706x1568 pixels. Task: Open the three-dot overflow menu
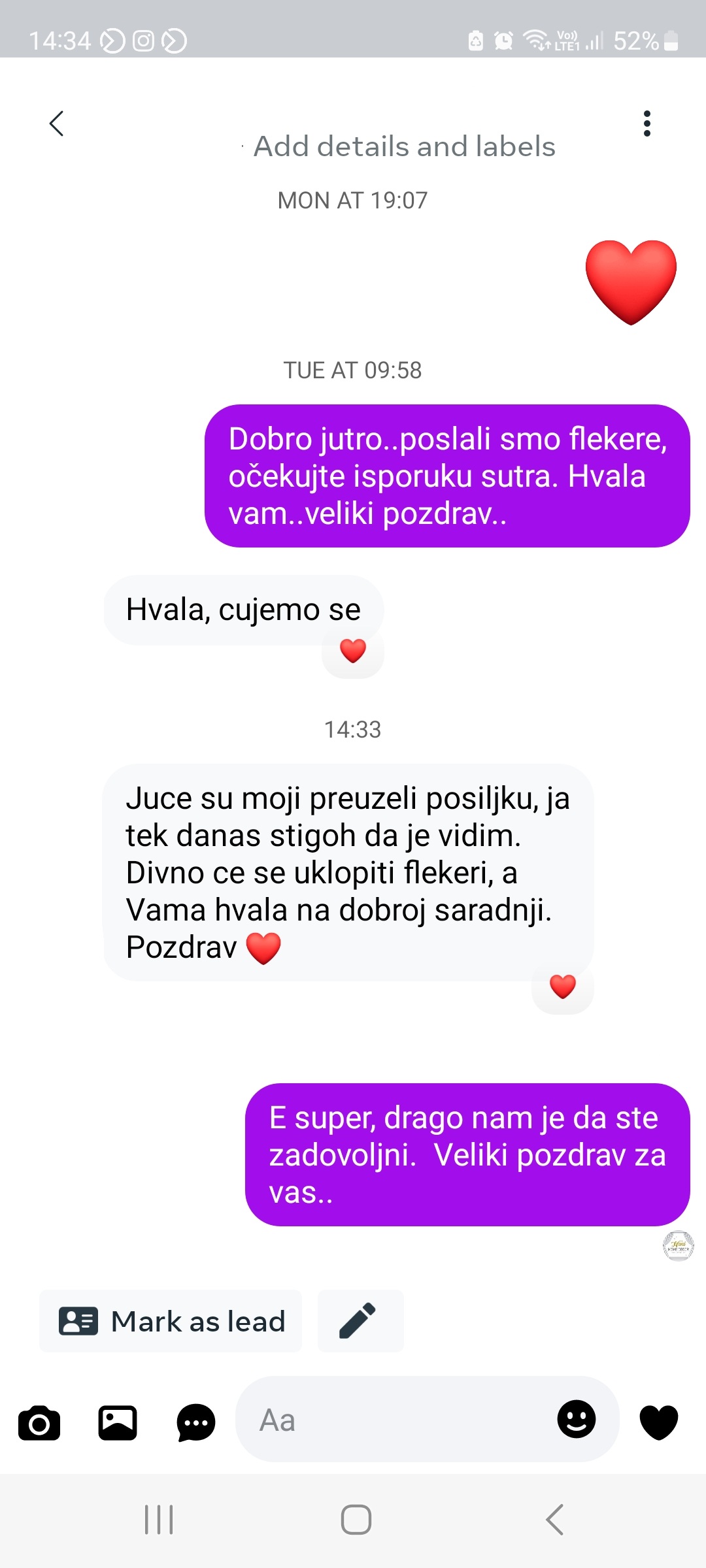(647, 123)
